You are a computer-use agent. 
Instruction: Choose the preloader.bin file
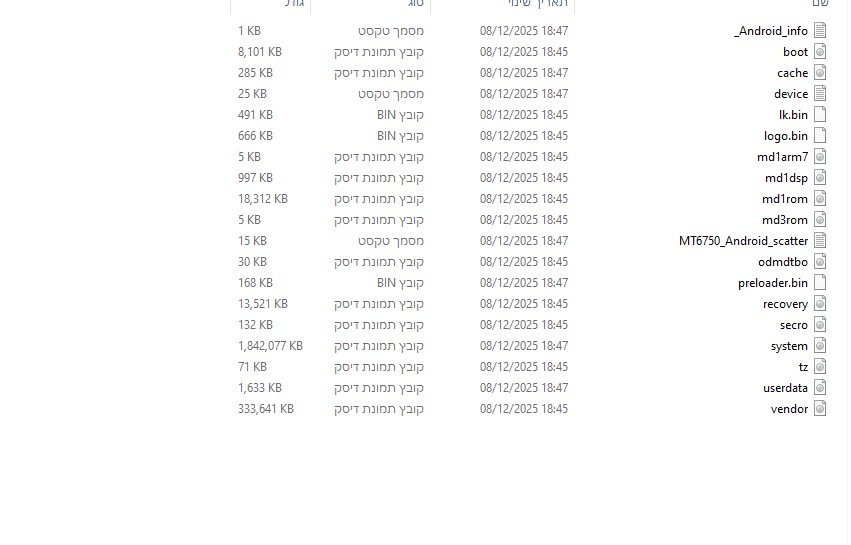[x=773, y=283]
